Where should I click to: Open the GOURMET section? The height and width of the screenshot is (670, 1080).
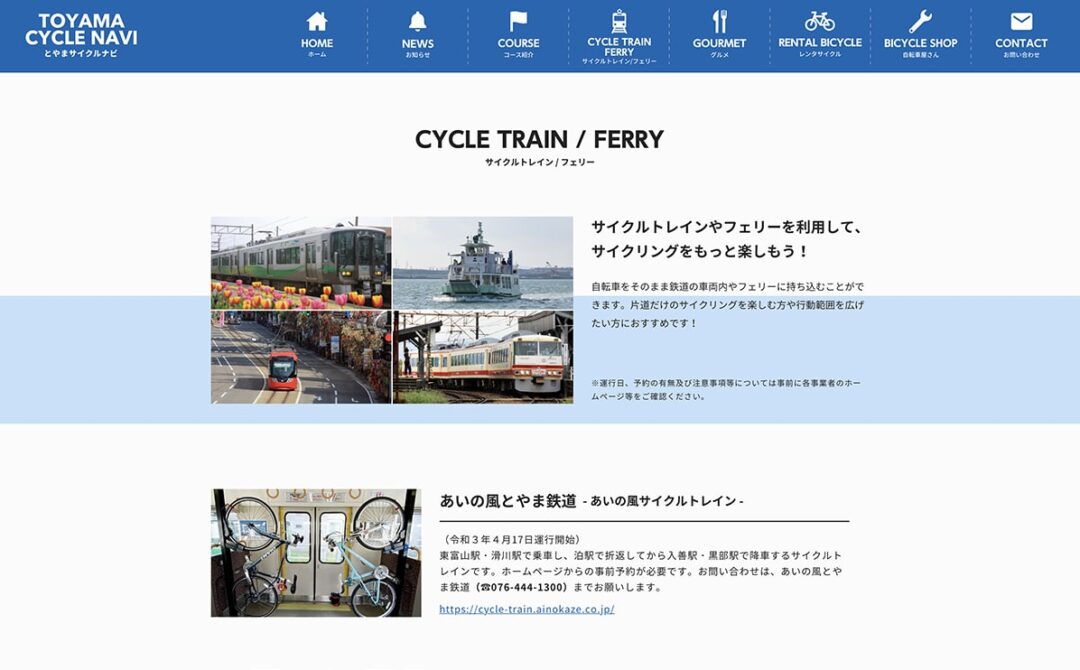tap(719, 35)
